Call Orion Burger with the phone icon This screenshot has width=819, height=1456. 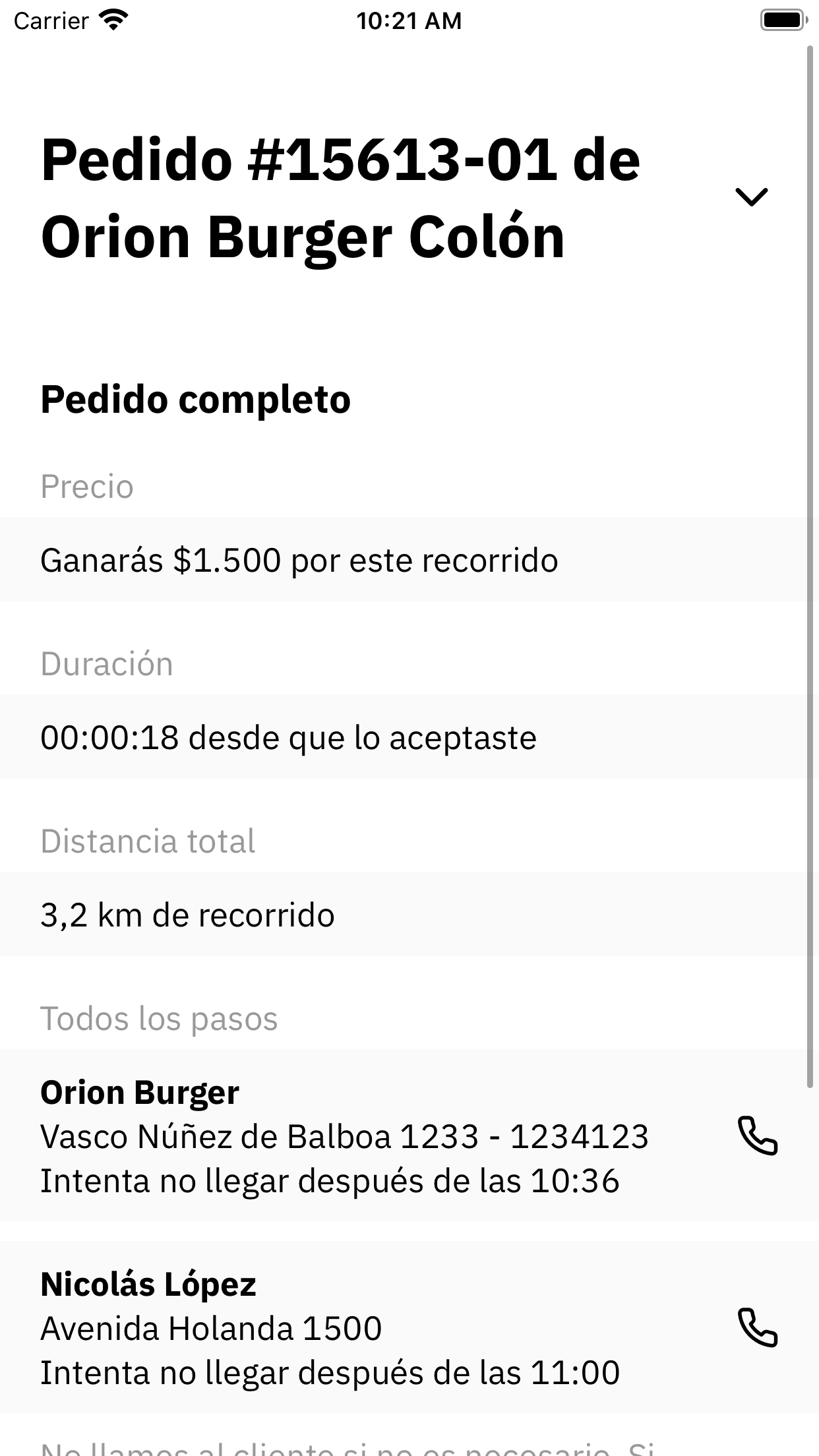[757, 1136]
